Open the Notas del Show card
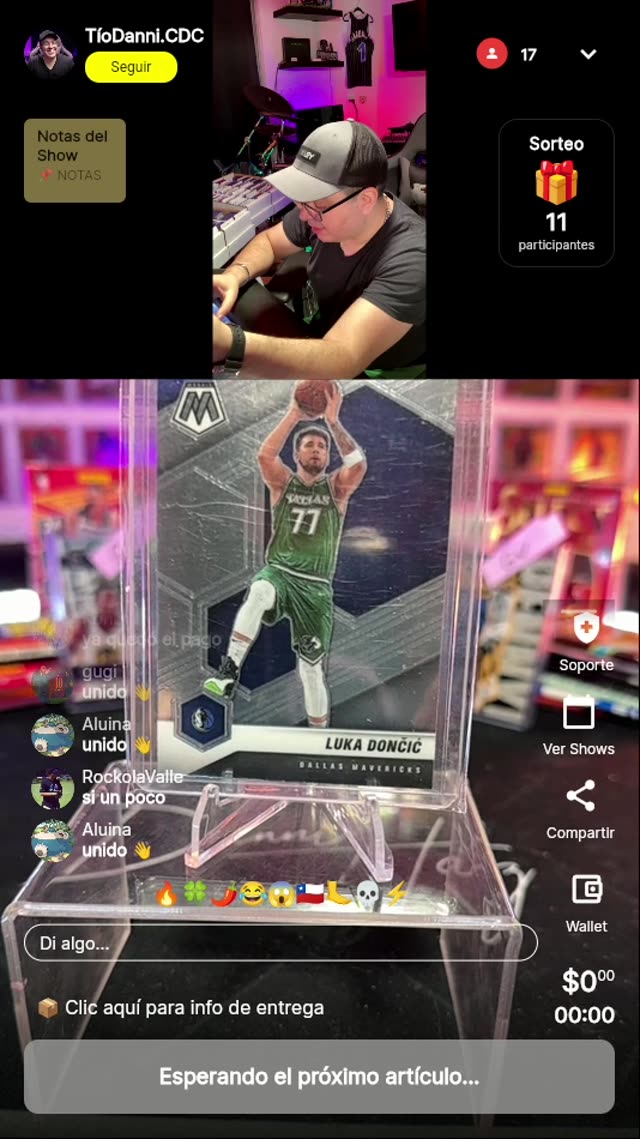Image resolution: width=640 pixels, height=1139 pixels. pos(75,160)
